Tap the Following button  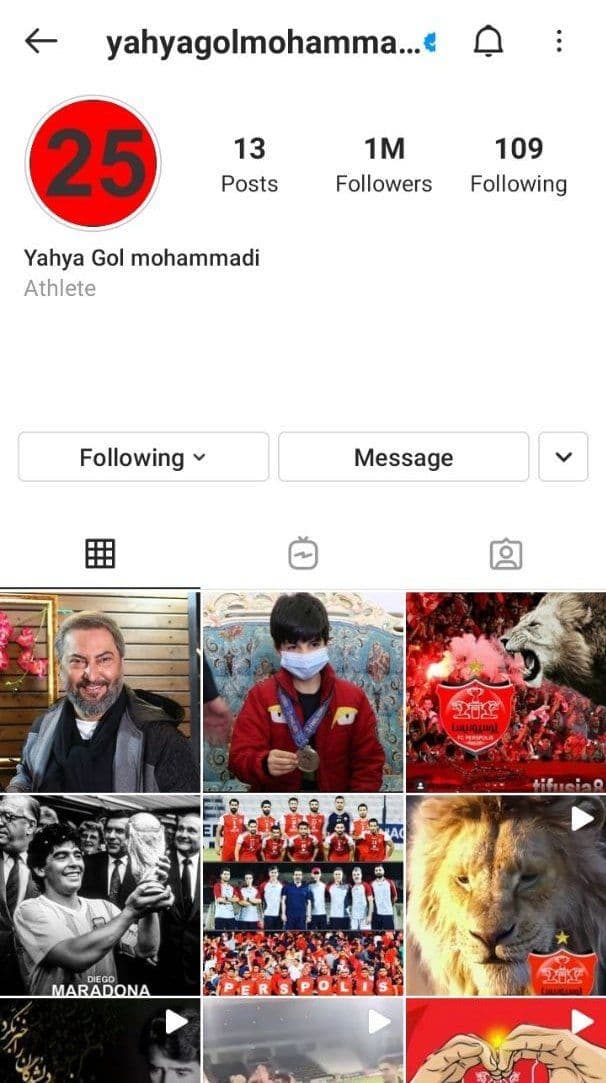pyautogui.click(x=143, y=457)
